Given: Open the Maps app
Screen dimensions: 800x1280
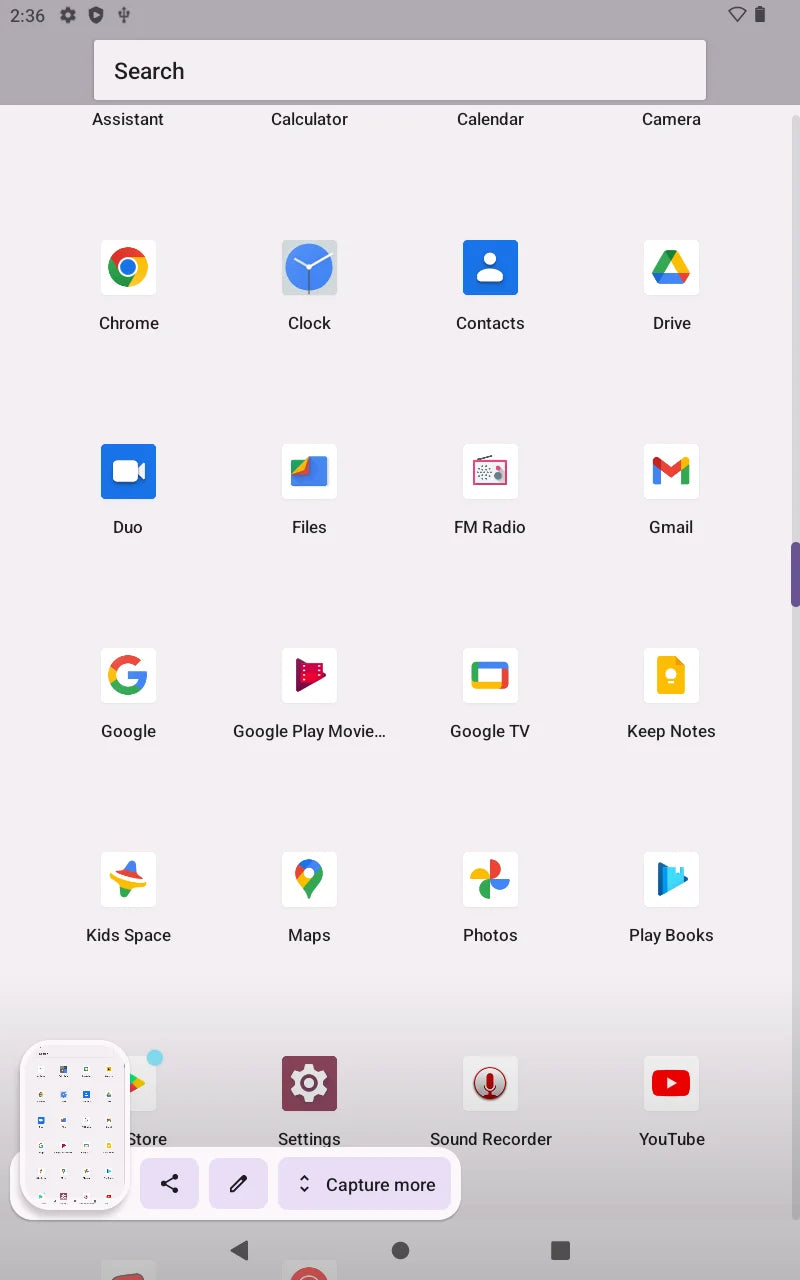Looking at the screenshot, I should pos(309,880).
